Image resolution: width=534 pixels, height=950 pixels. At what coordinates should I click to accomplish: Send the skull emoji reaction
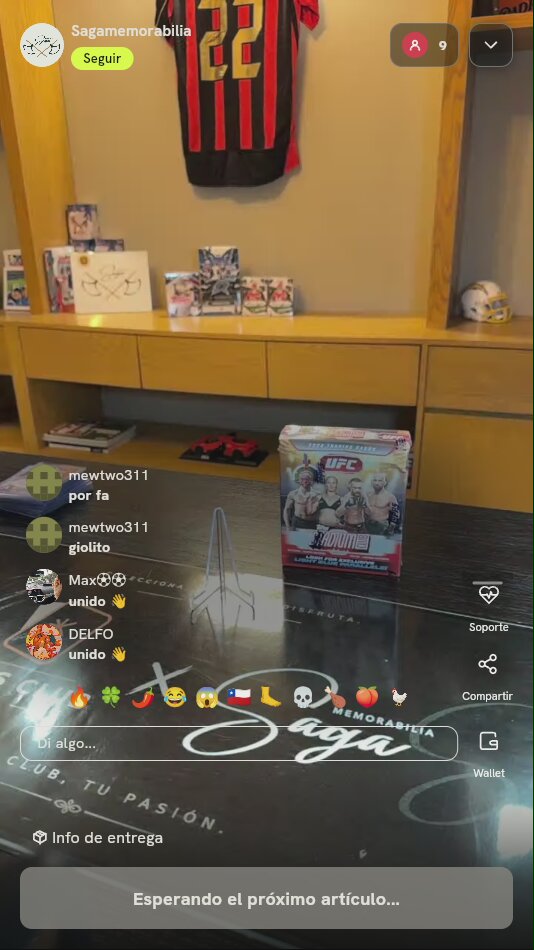[302, 697]
